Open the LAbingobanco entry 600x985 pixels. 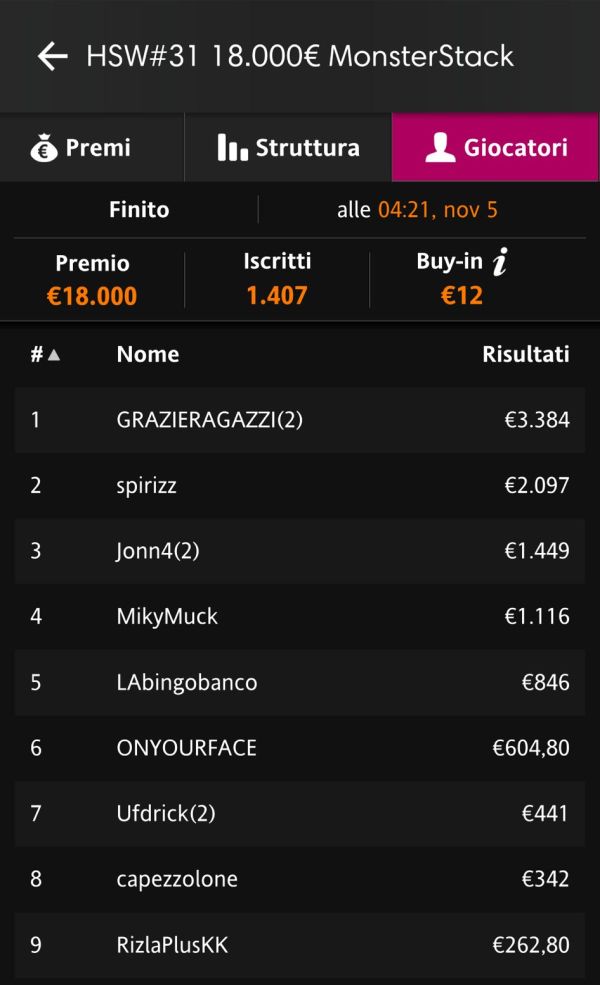click(300, 682)
